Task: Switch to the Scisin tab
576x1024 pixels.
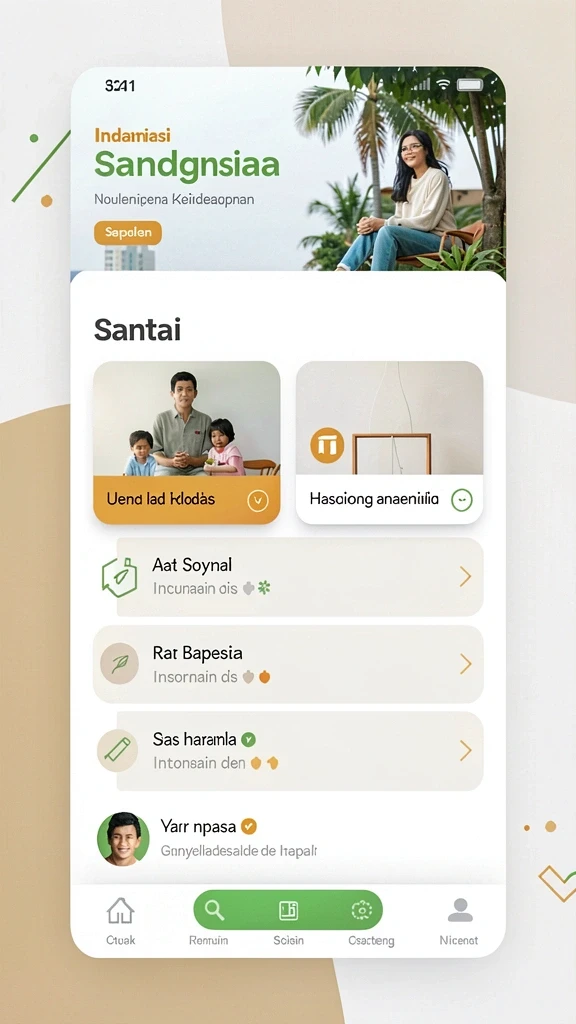Action: click(x=288, y=921)
